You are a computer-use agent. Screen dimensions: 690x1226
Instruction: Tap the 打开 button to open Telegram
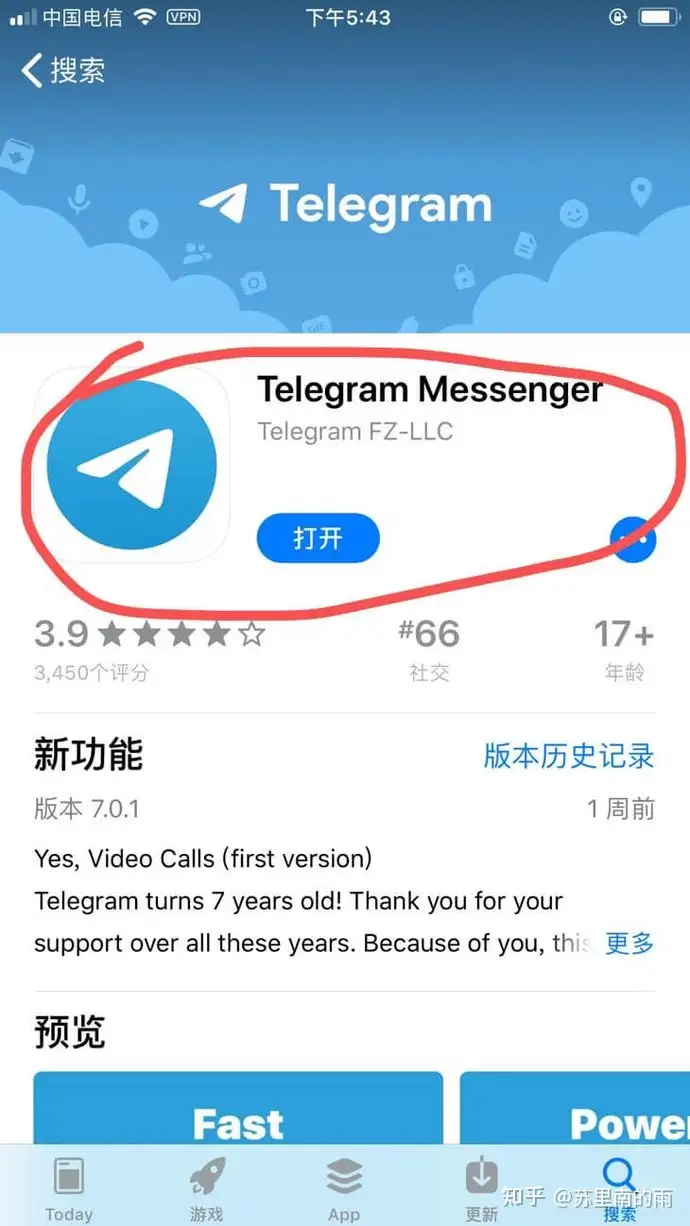click(318, 539)
